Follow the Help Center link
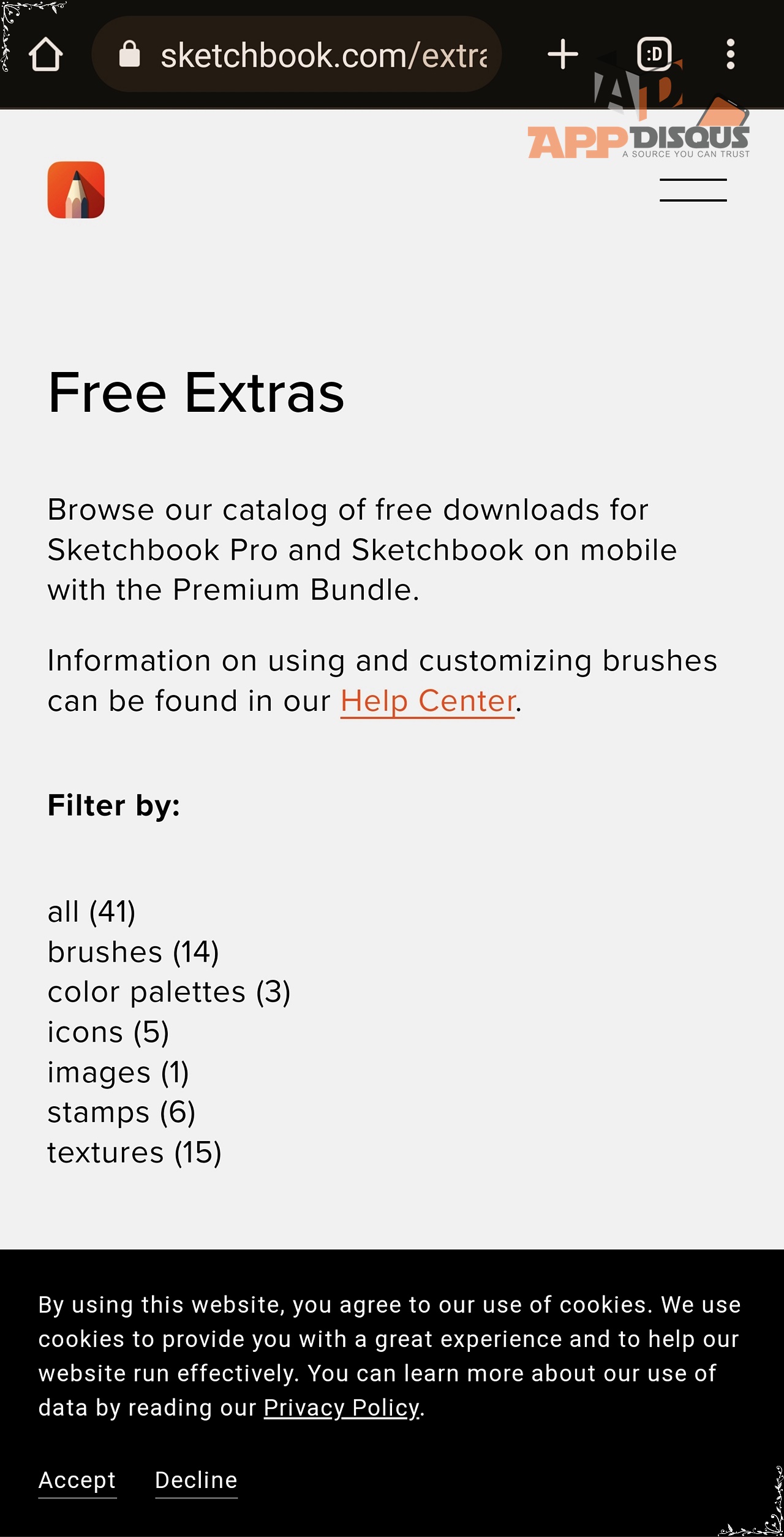Screen dimensions: 784x1537 coord(428,701)
